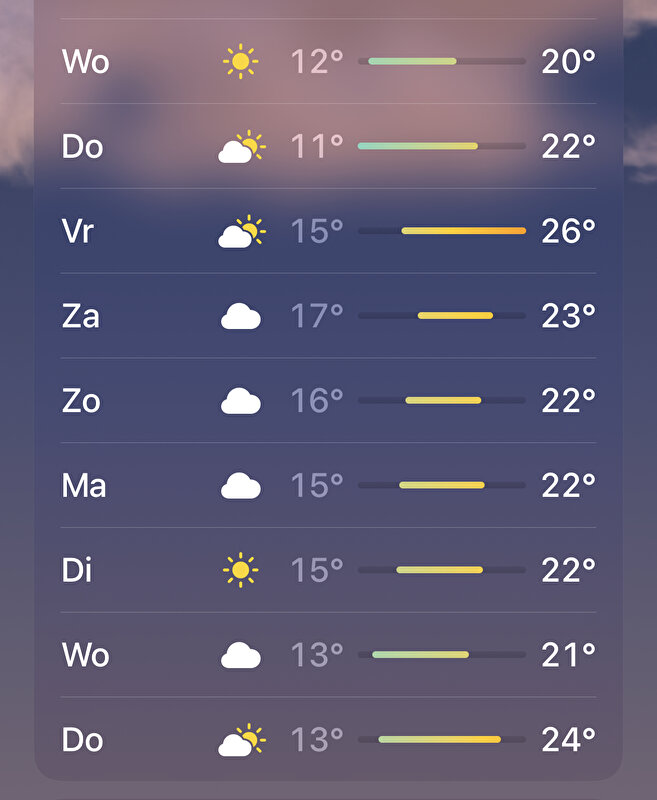Open Do forecast with 24° high
The height and width of the screenshot is (800, 657).
point(328,741)
